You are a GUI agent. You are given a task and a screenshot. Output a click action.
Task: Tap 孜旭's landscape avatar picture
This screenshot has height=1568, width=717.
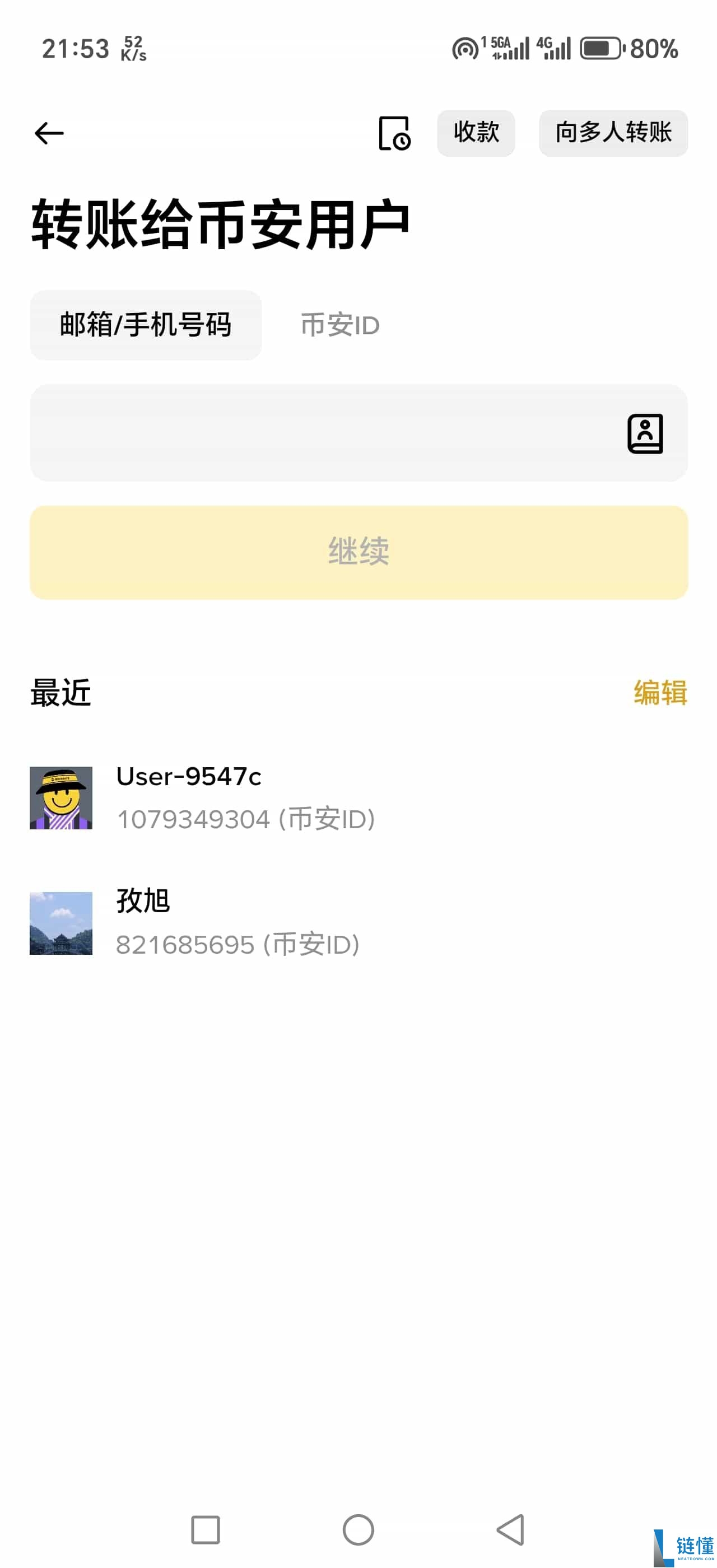pyautogui.click(x=60, y=922)
